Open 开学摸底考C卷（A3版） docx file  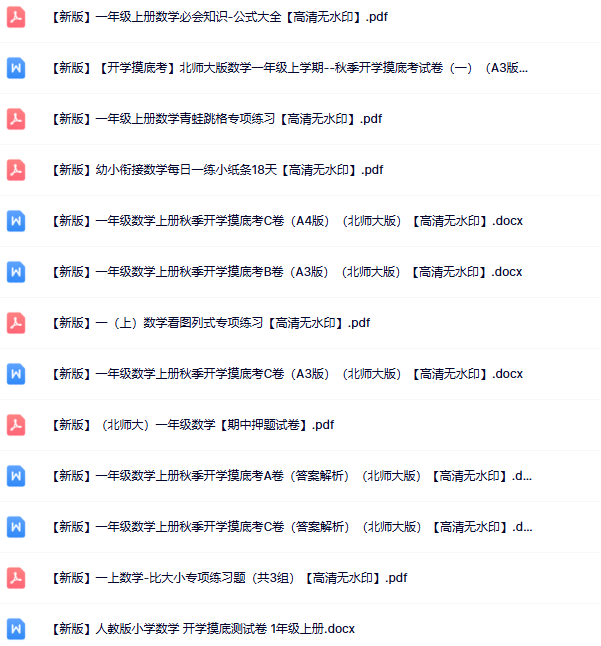(x=288, y=374)
